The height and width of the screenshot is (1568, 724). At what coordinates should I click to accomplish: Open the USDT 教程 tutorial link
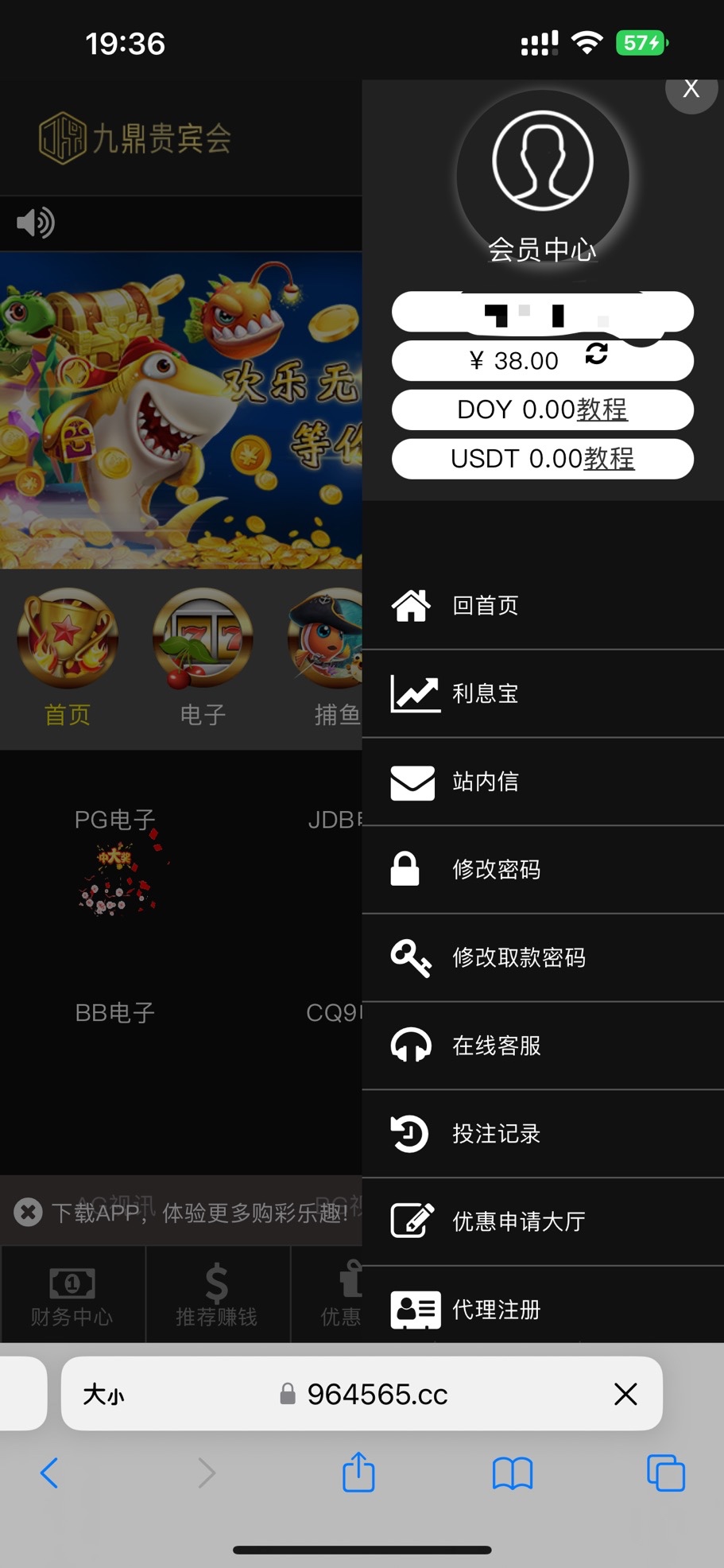(x=609, y=459)
